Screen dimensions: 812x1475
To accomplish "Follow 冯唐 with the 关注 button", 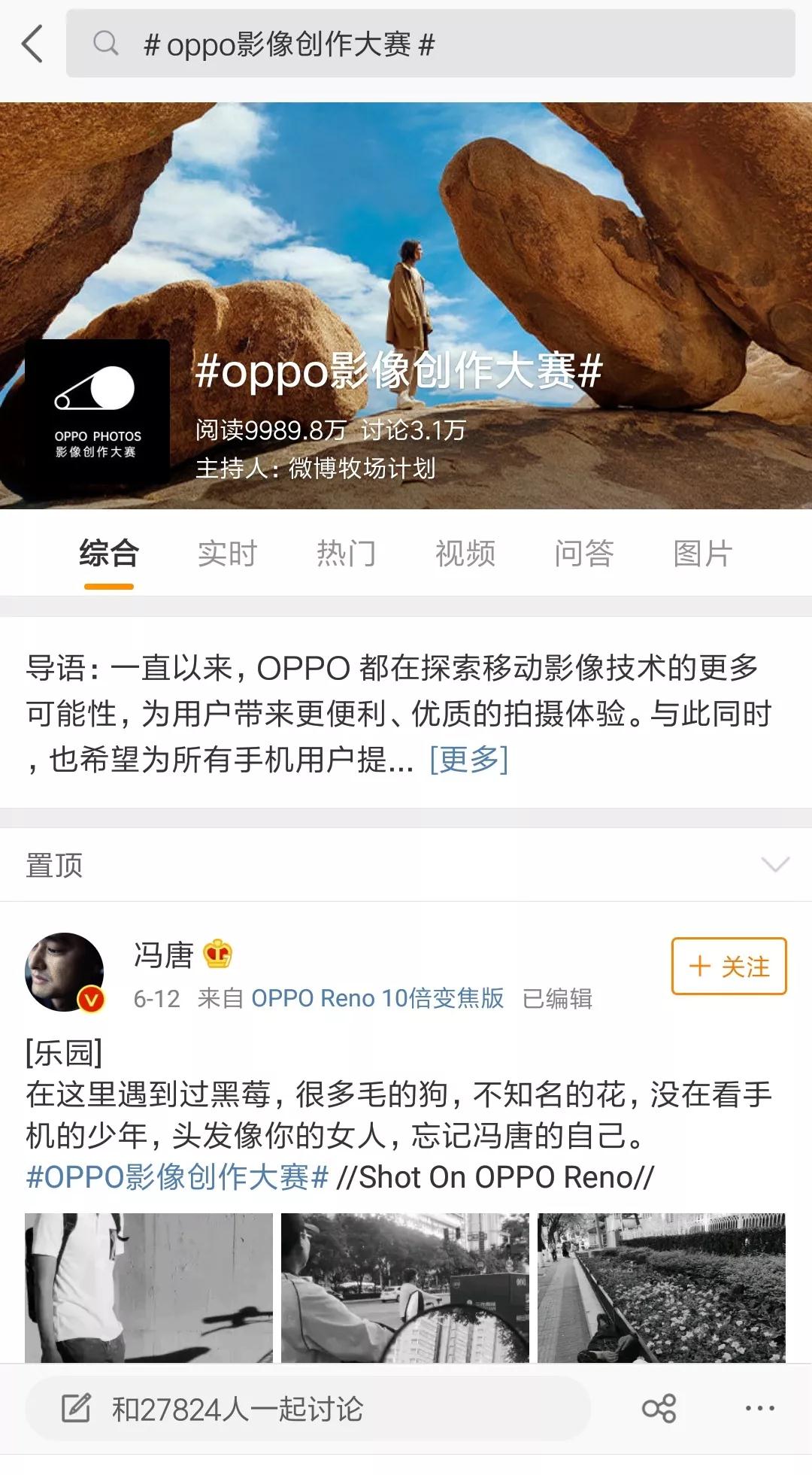I will [x=729, y=966].
